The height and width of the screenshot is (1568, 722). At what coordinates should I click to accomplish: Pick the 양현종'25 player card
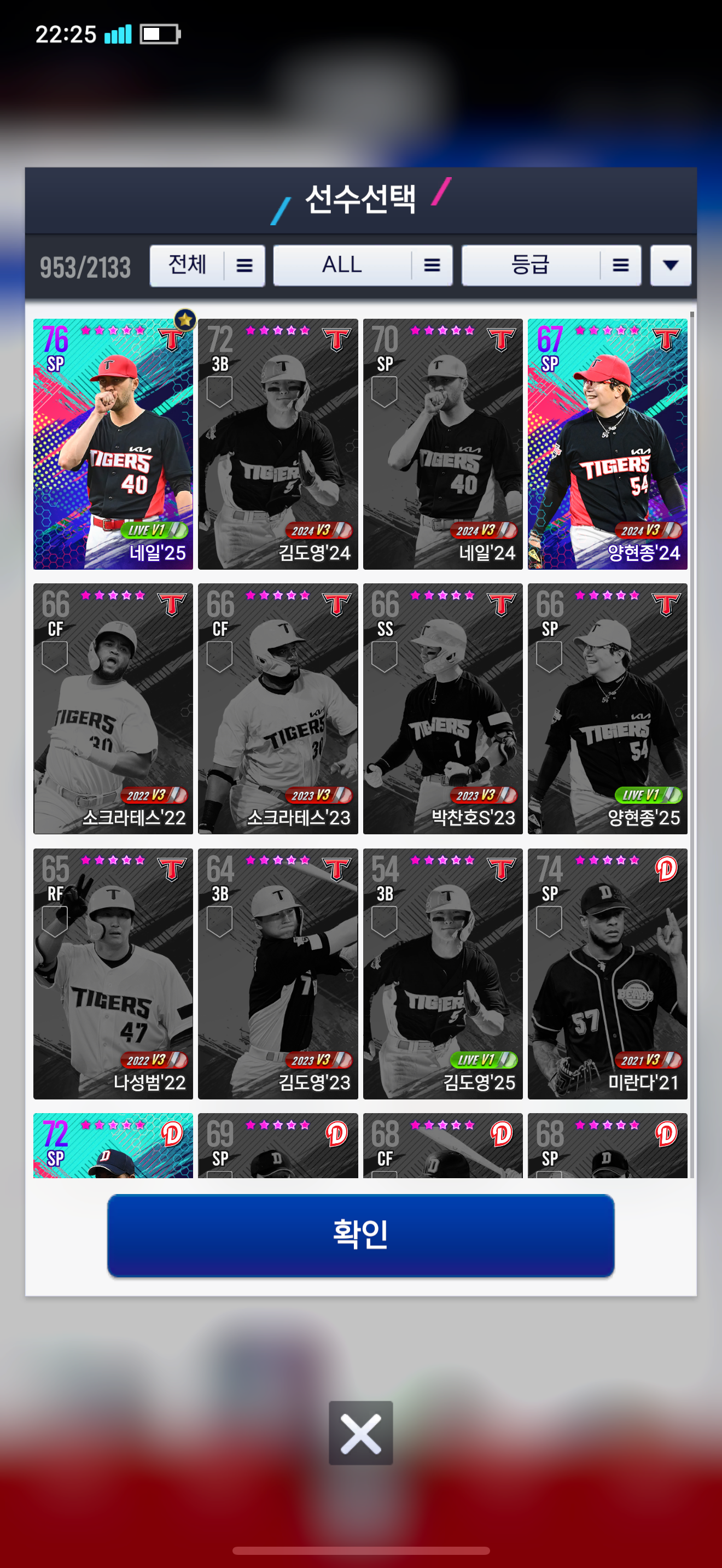point(608,709)
